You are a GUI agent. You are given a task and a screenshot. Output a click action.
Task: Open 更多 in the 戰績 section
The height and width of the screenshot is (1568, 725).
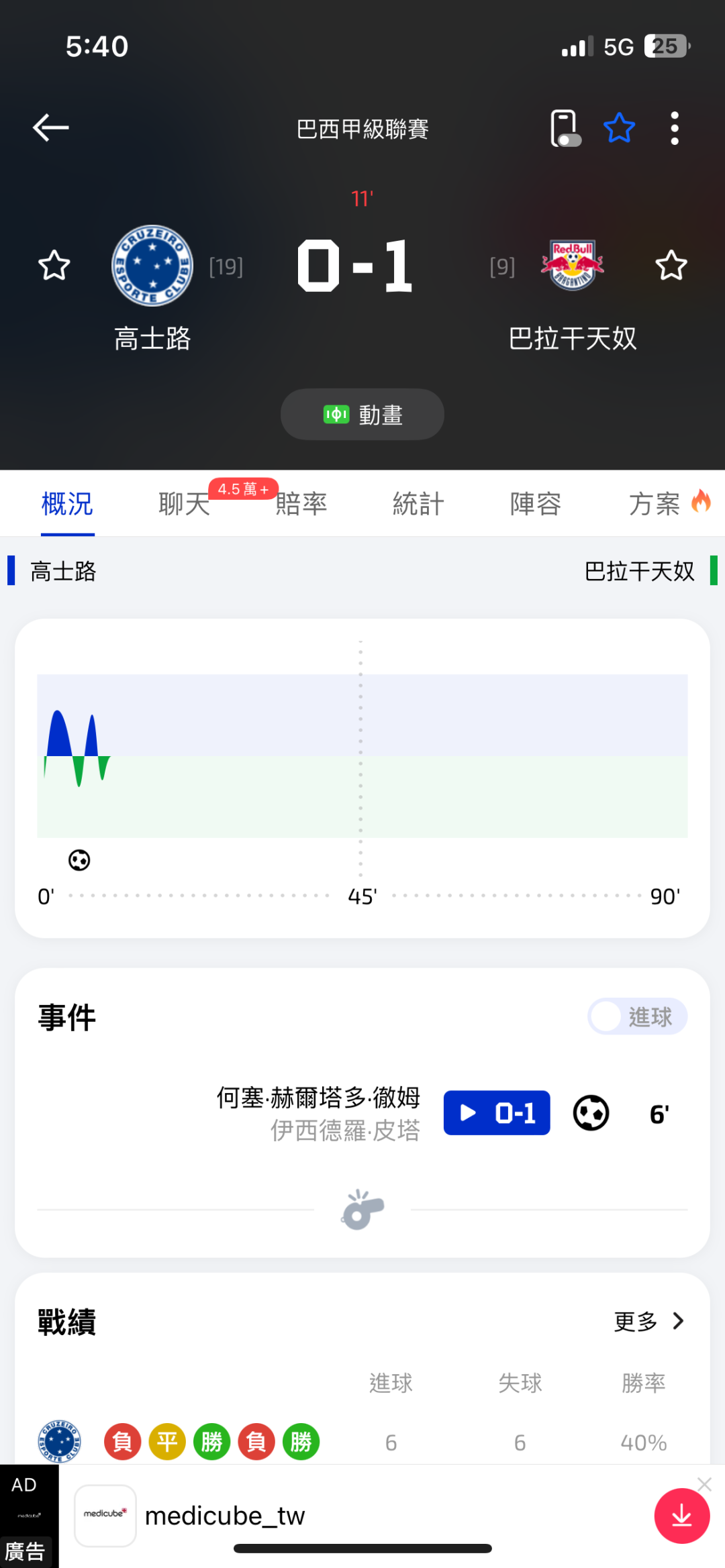[648, 1321]
